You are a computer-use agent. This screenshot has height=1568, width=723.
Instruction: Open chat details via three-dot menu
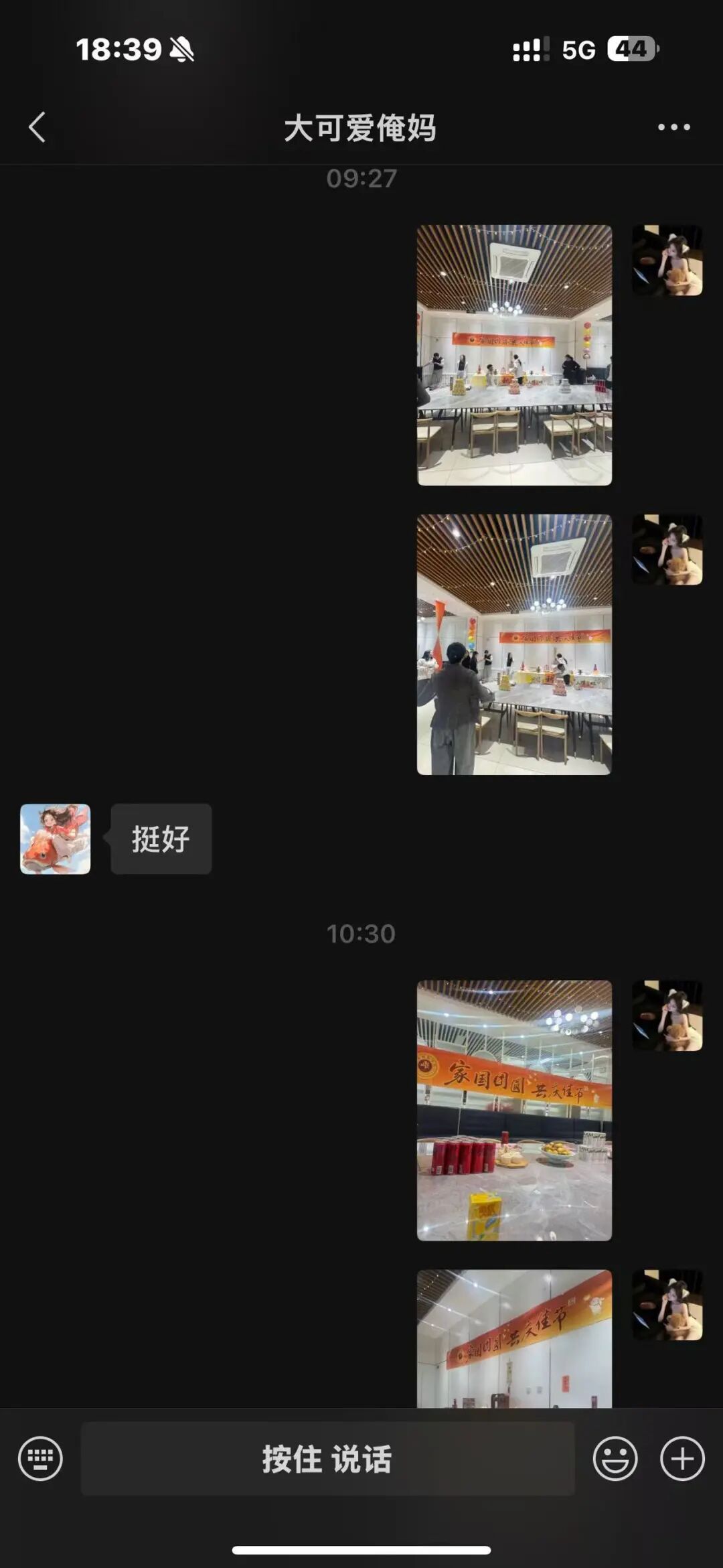(673, 127)
